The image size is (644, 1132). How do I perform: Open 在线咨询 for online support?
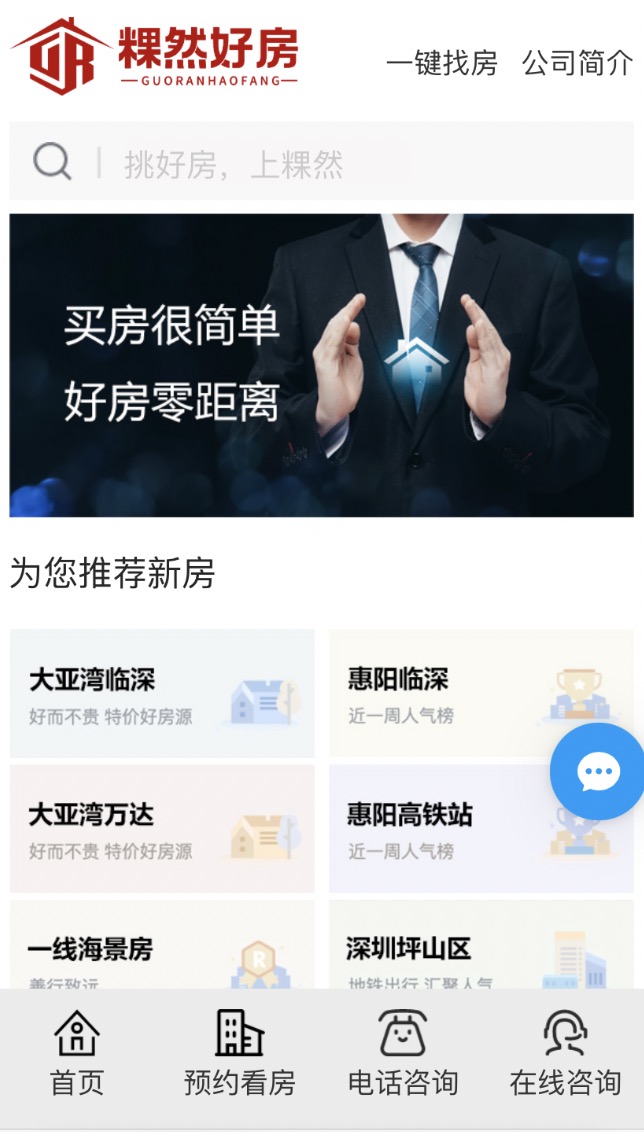tap(565, 1053)
